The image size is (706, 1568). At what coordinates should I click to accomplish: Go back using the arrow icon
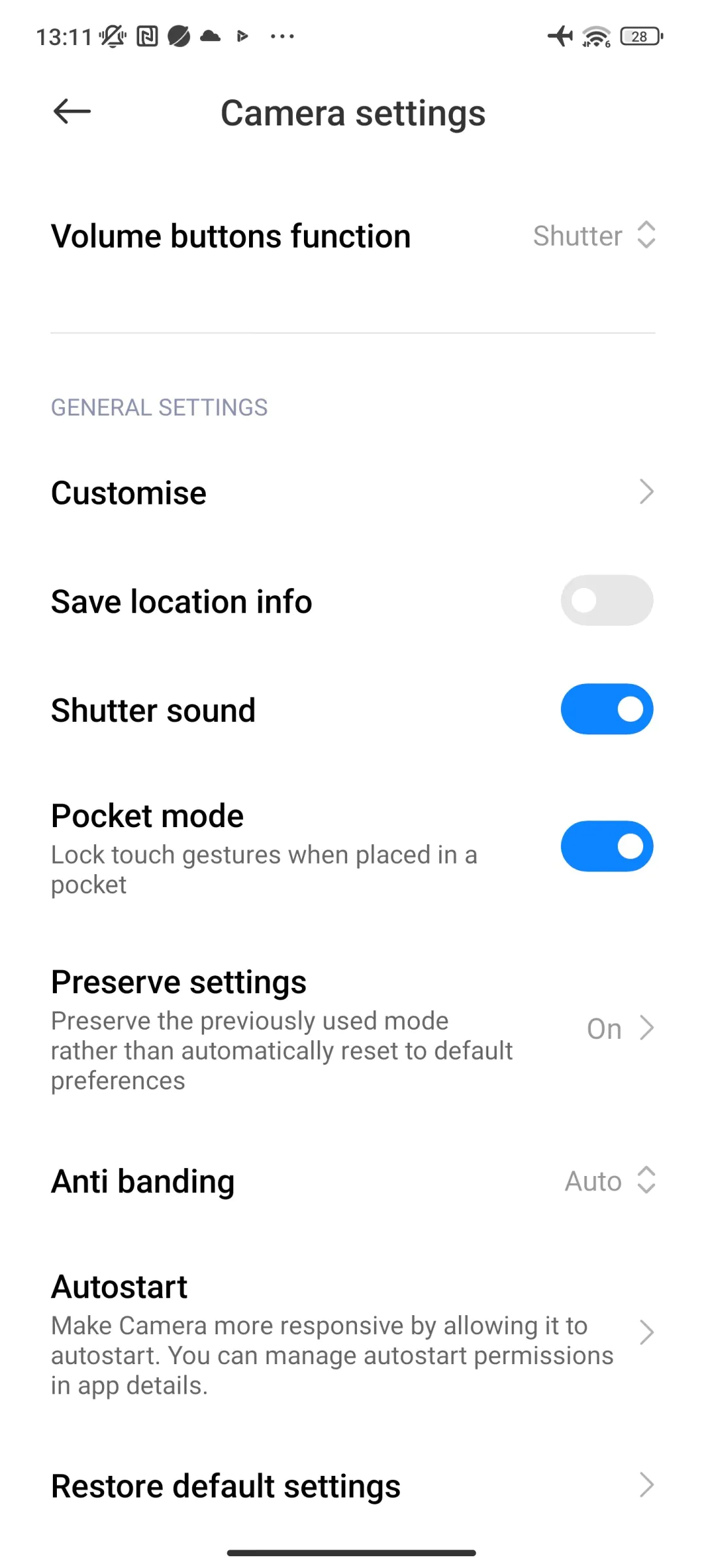click(72, 112)
